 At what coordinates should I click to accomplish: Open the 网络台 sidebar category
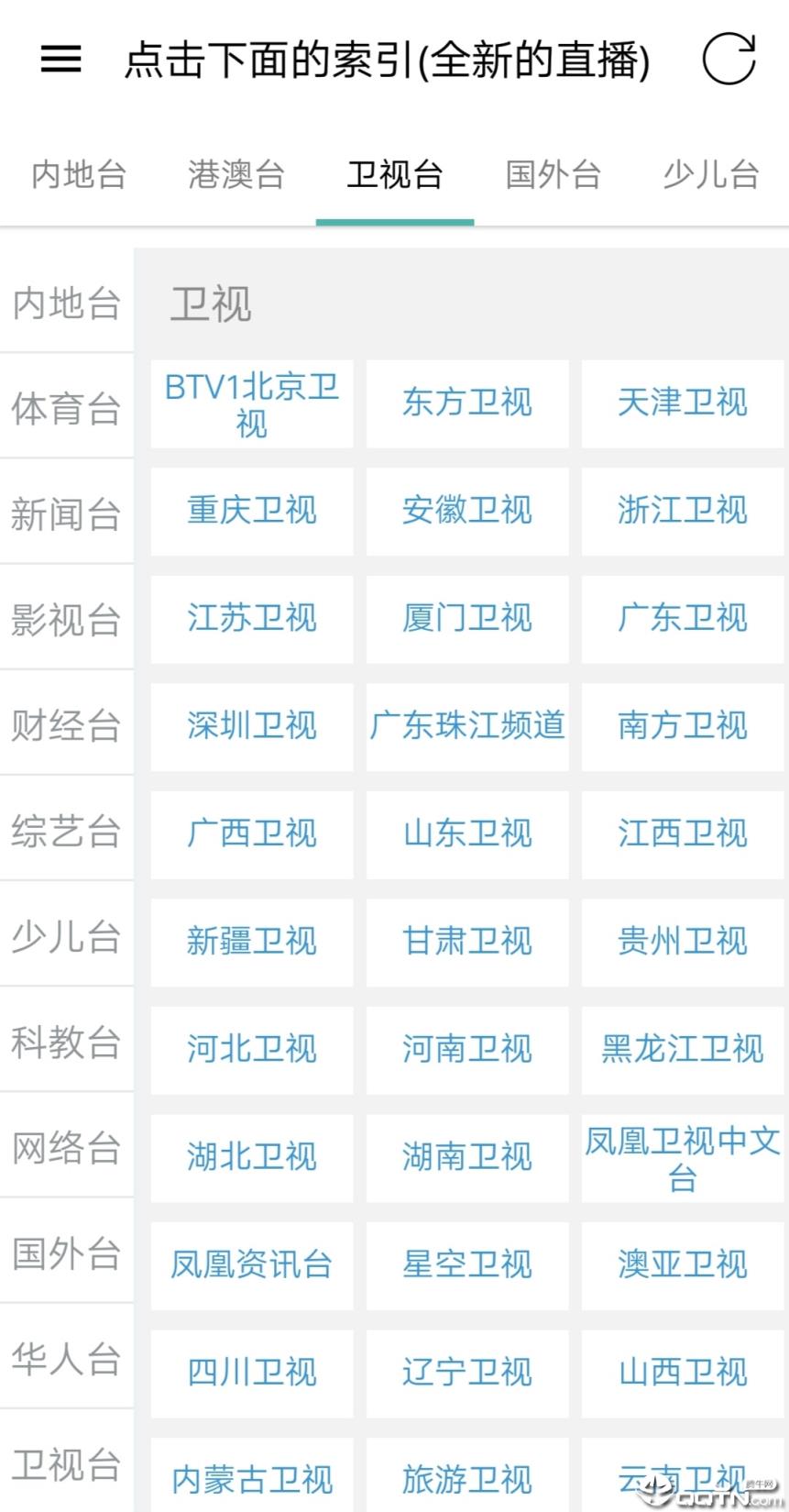pyautogui.click(x=66, y=1150)
